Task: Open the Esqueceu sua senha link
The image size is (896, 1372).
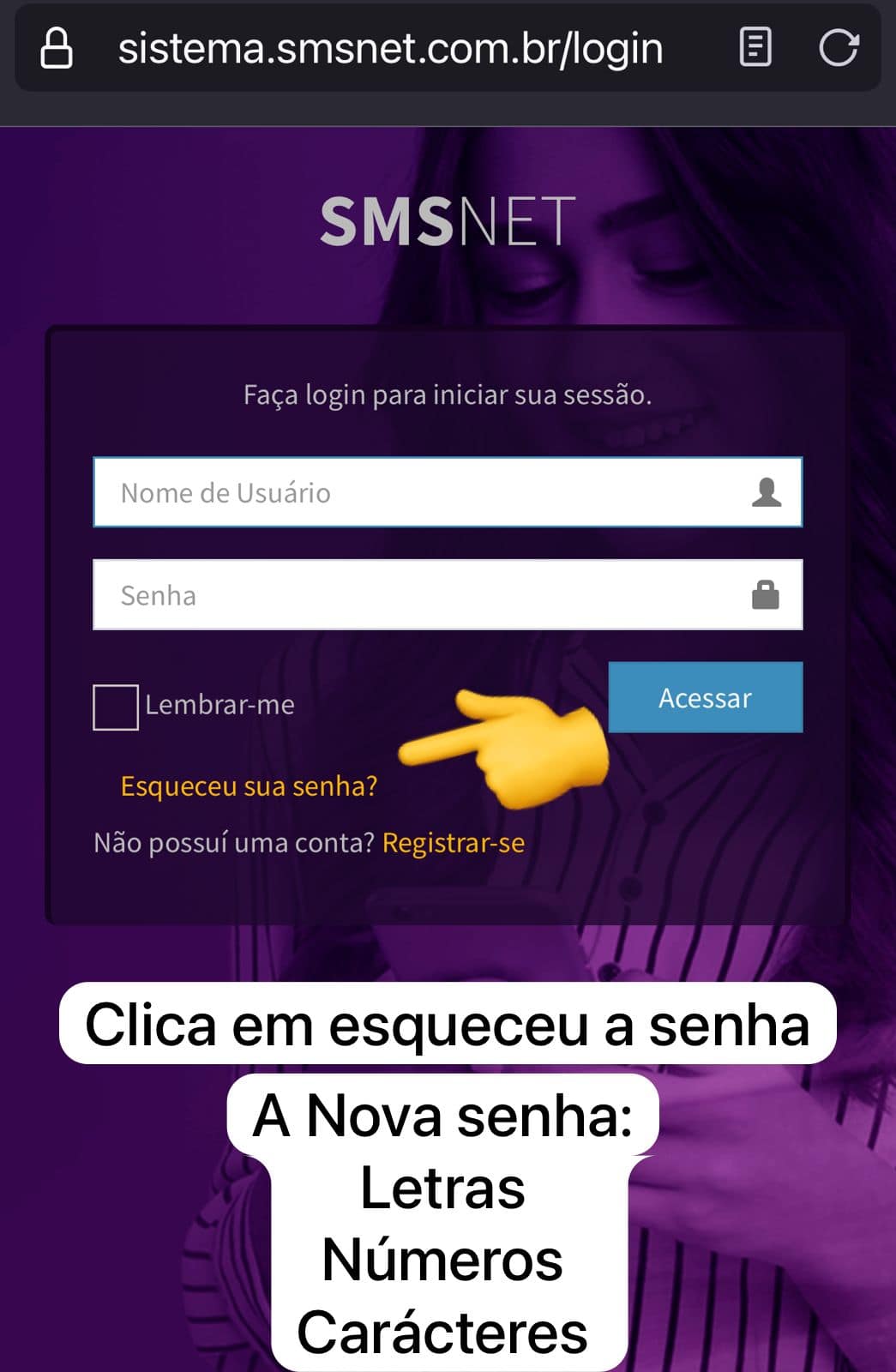Action: tap(249, 785)
